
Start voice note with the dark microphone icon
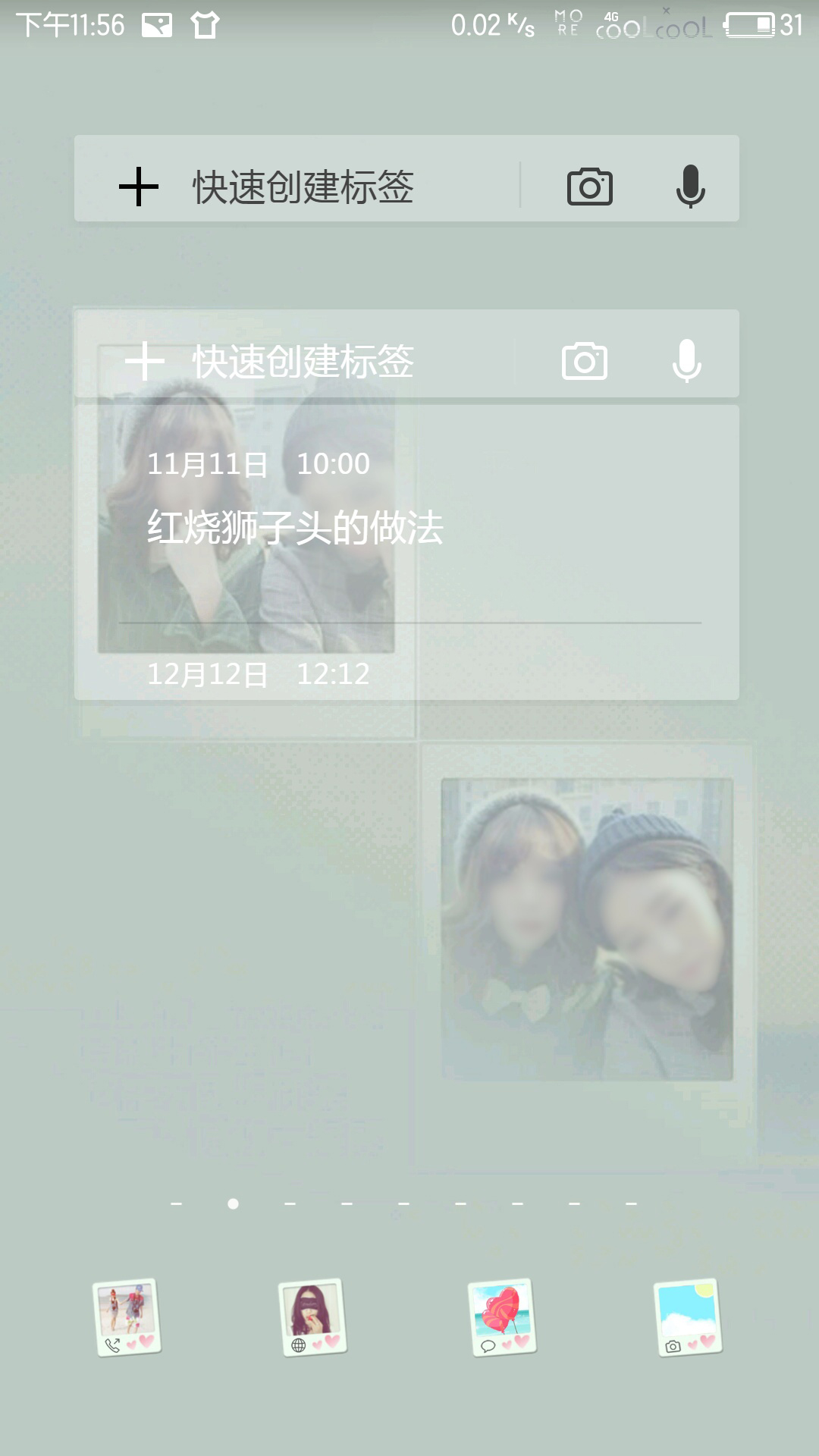[690, 187]
